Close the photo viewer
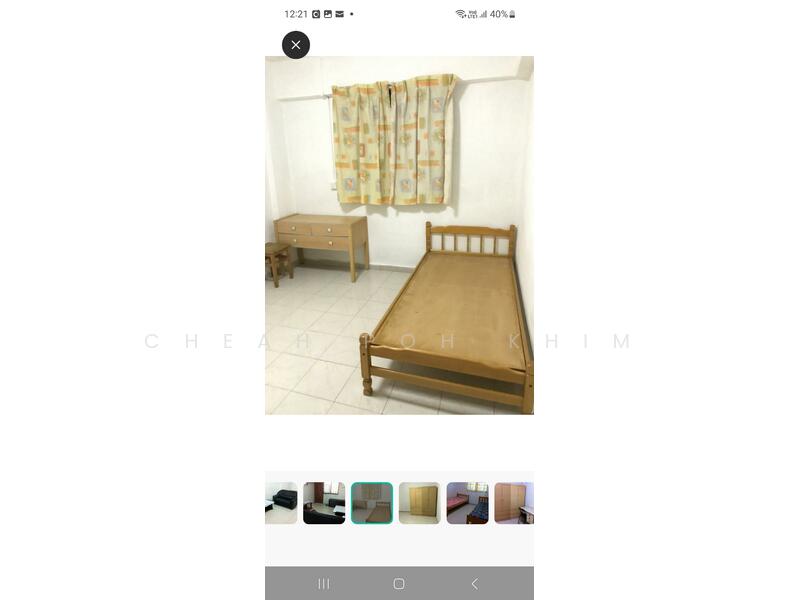 coord(296,45)
